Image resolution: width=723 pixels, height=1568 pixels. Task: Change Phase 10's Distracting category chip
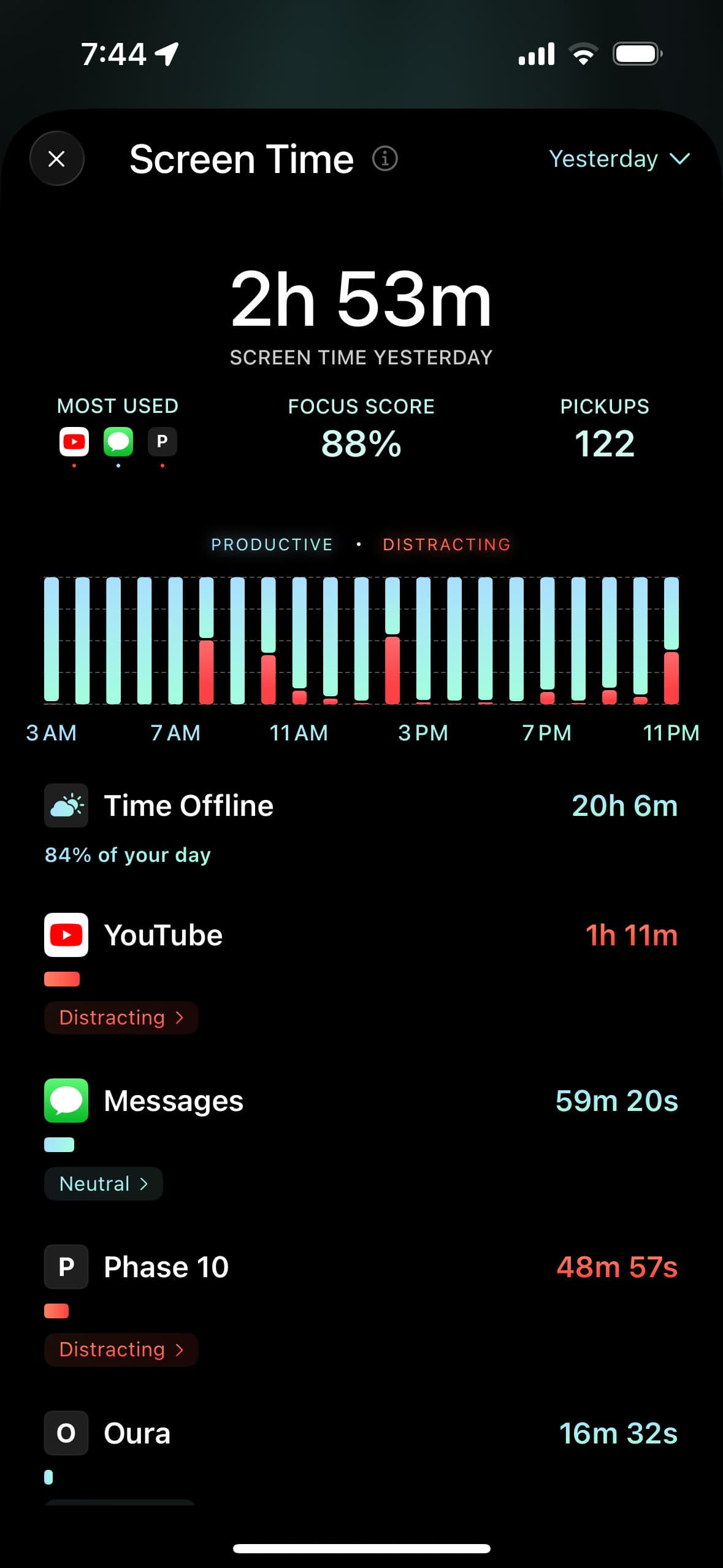coord(121,1349)
